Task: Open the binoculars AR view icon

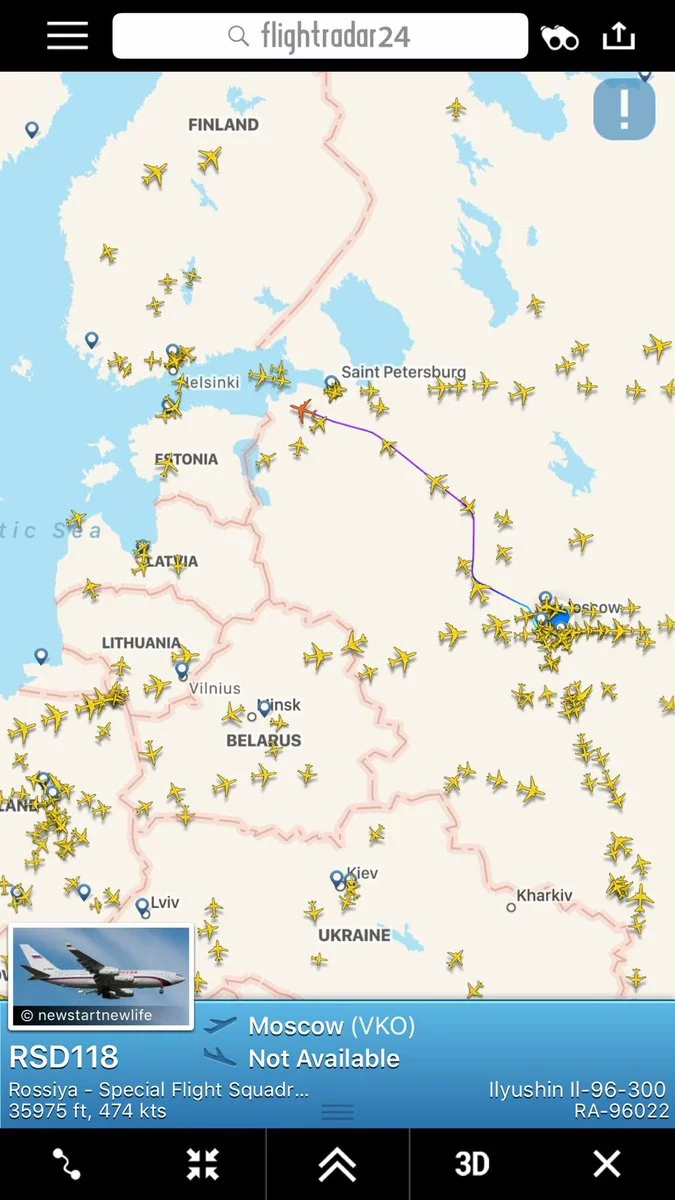Action: (559, 37)
